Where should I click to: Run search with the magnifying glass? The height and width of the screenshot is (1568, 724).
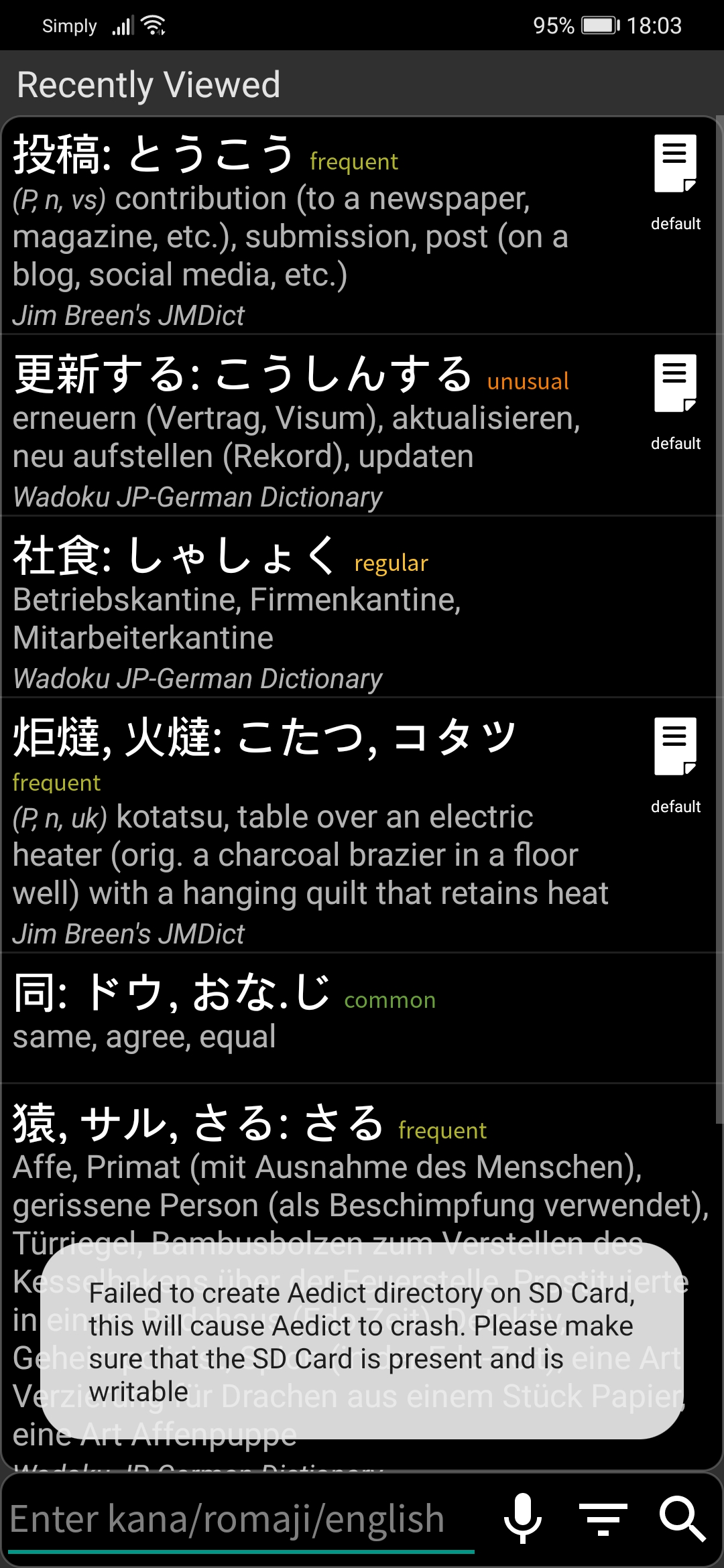pos(683,1518)
